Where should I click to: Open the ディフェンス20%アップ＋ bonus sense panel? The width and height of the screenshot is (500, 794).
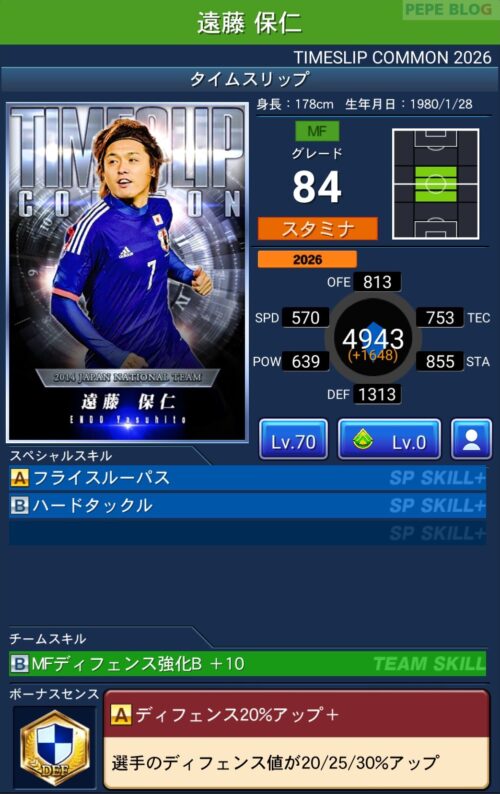coord(296,739)
